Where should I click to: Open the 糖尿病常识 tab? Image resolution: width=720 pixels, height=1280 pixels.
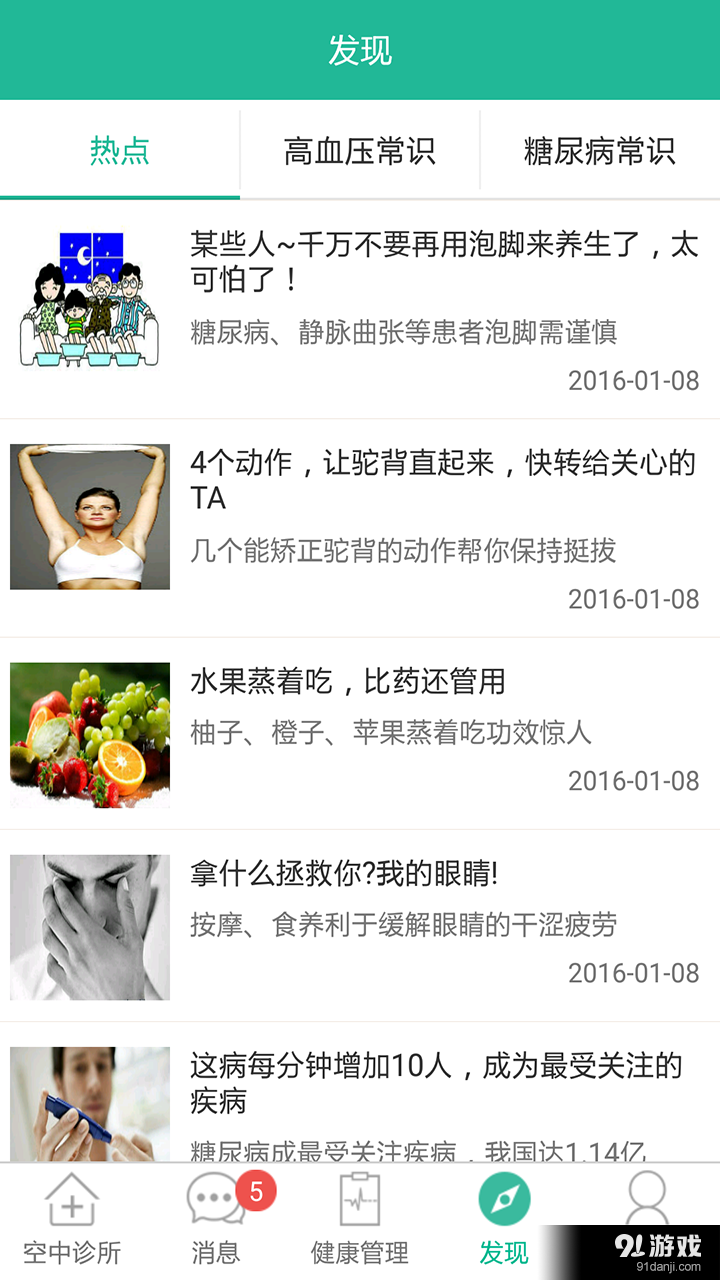pyautogui.click(x=600, y=150)
